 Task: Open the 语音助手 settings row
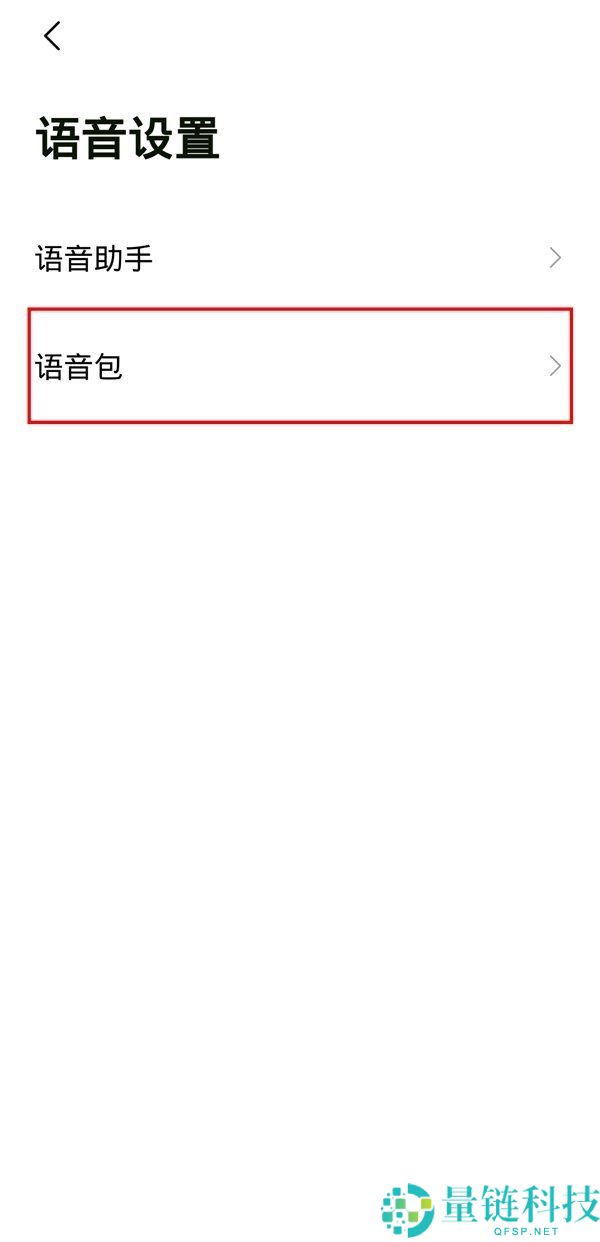tap(298, 259)
